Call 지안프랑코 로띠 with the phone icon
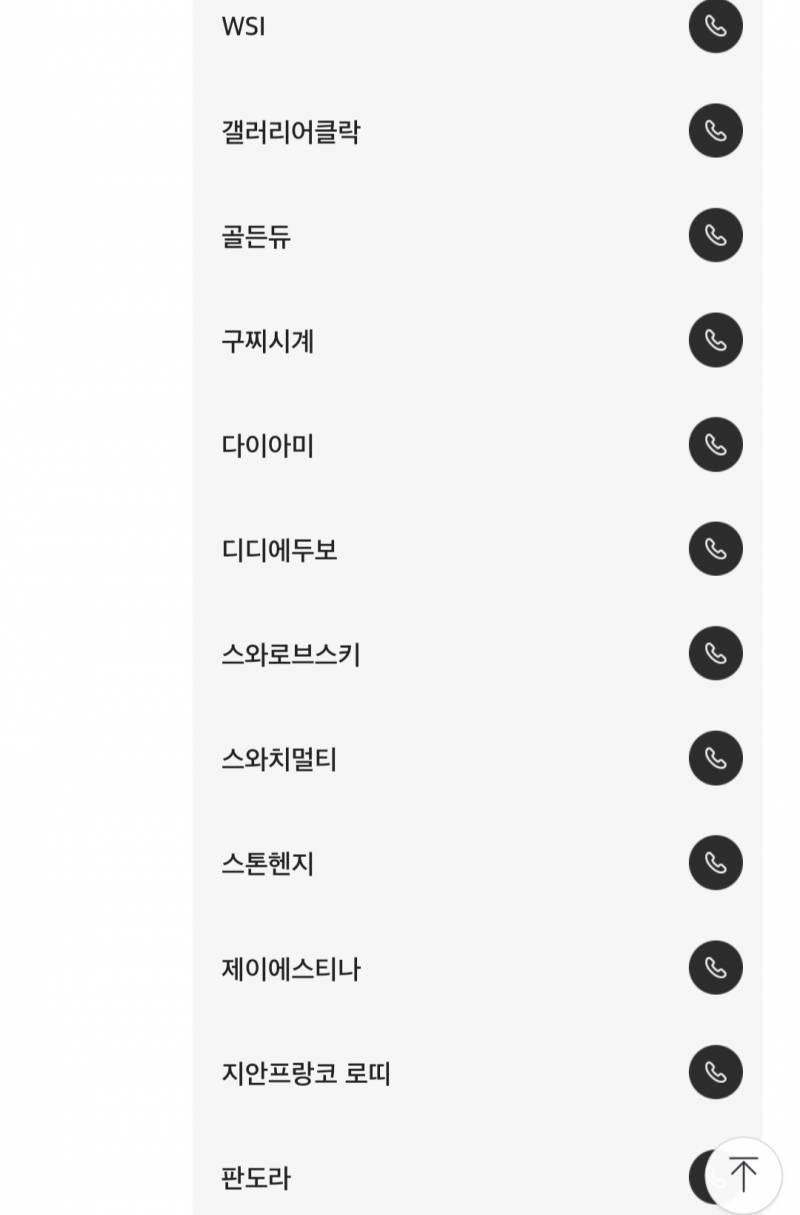The height and width of the screenshot is (1215, 800). (x=715, y=1072)
